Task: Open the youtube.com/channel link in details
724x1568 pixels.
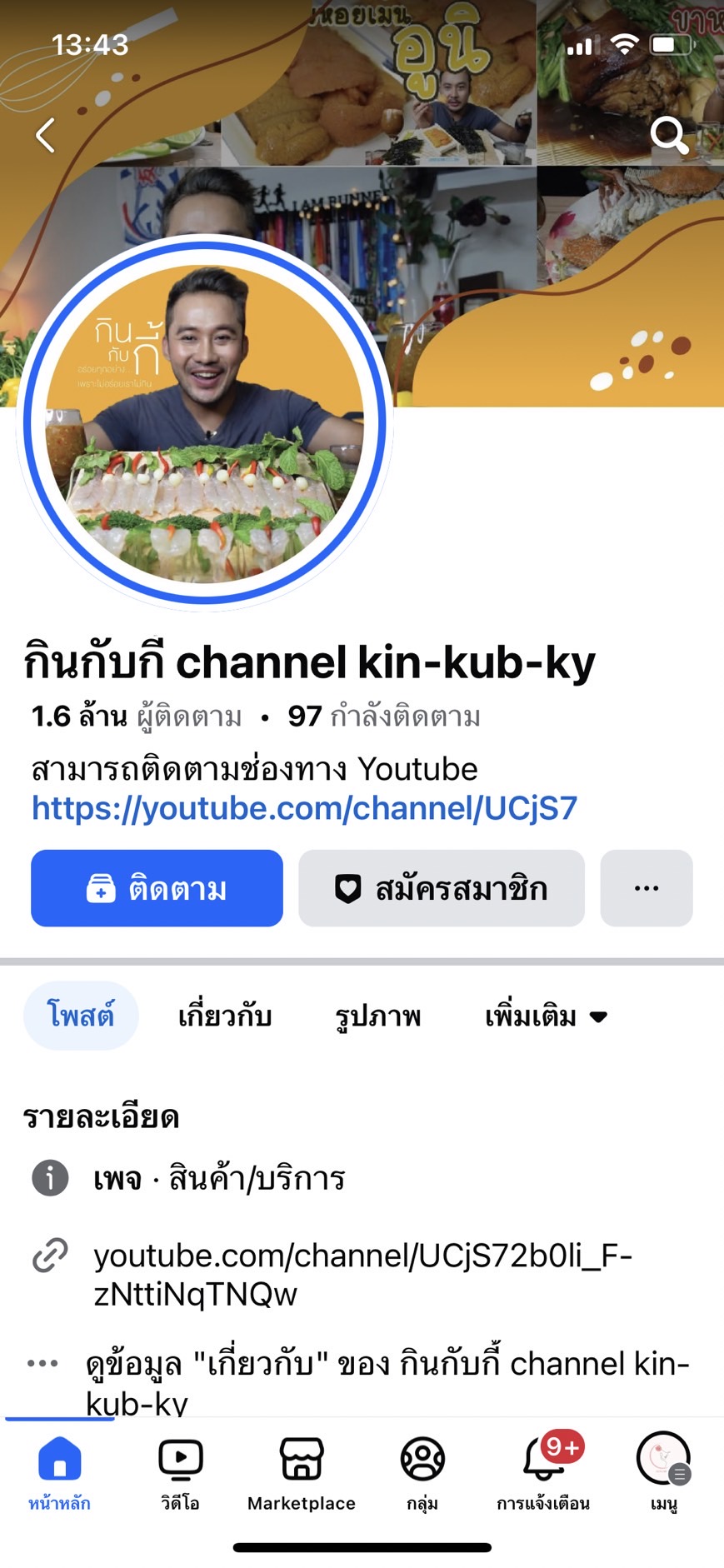Action: (x=362, y=1274)
